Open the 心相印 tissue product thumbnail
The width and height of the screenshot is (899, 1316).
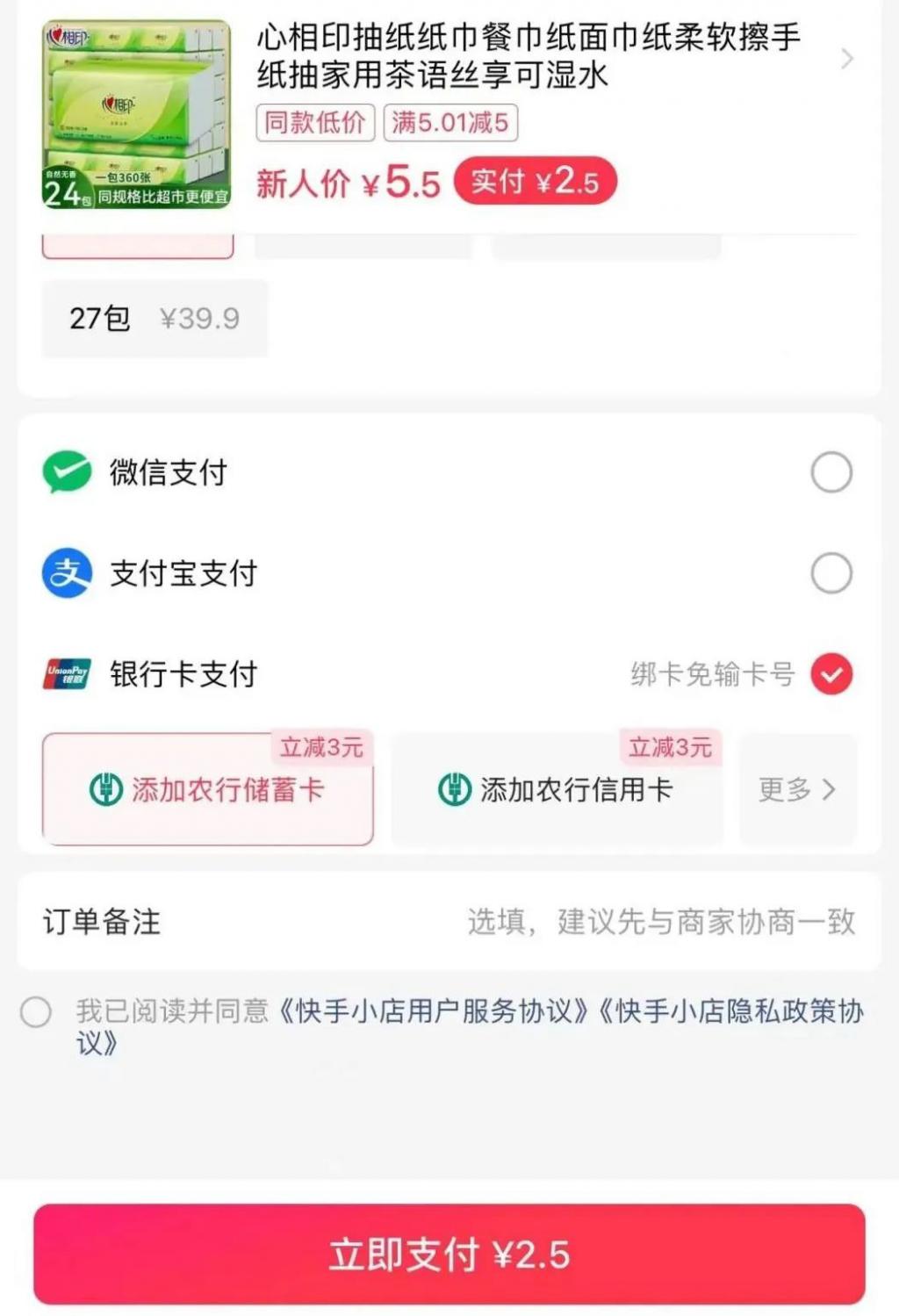point(137,115)
